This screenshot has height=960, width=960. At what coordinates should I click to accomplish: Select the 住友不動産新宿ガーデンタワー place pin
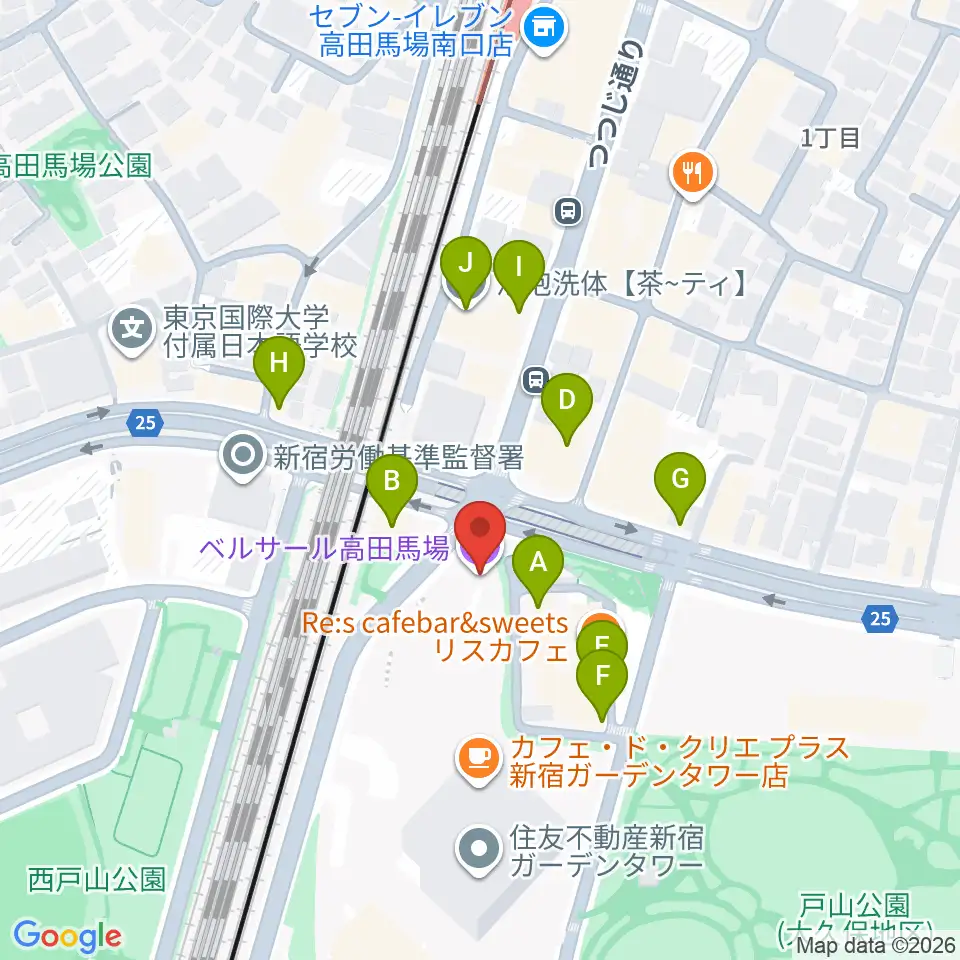tap(479, 849)
